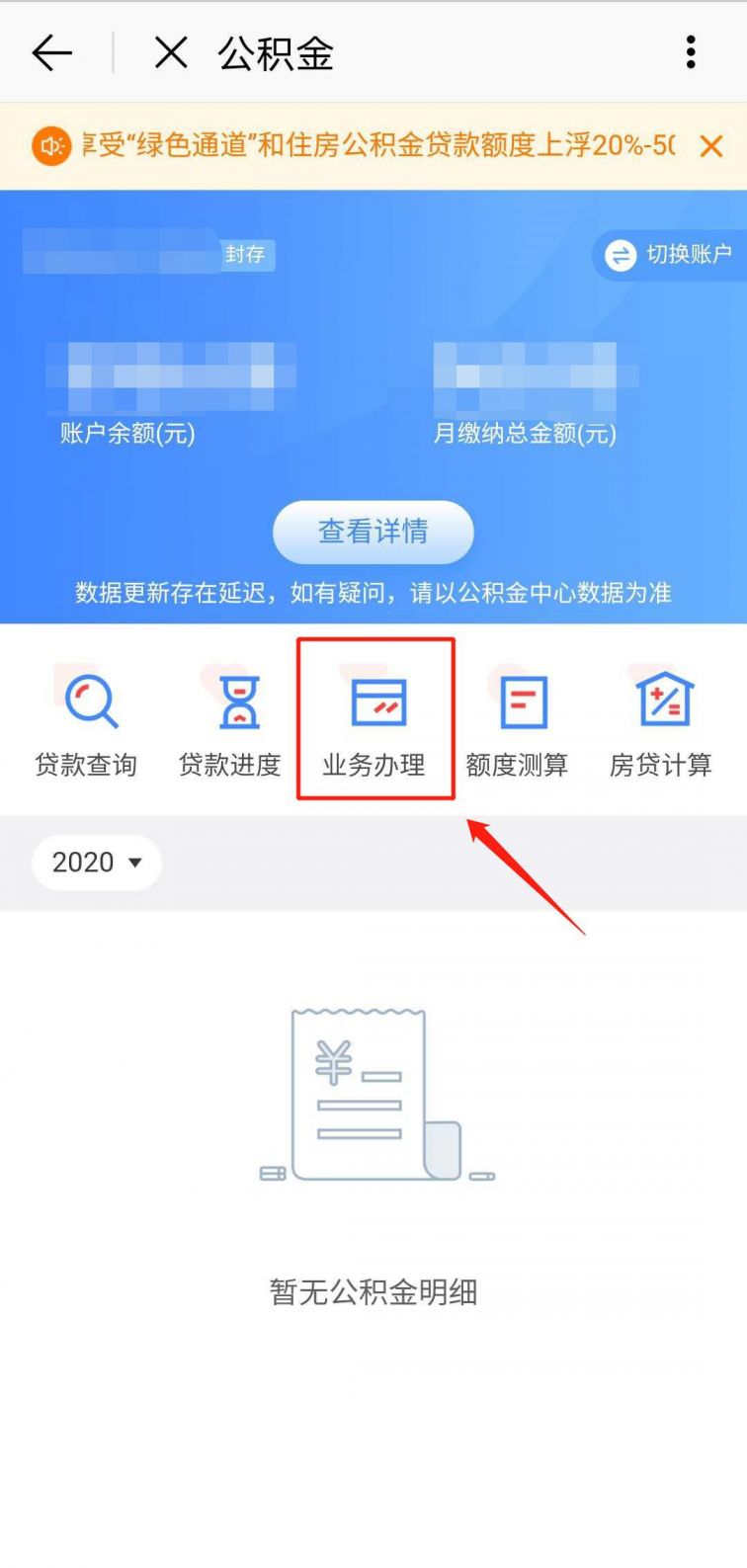This screenshot has width=747, height=1568.
Task: Open the three-dot overflow menu
Action: coord(691,52)
